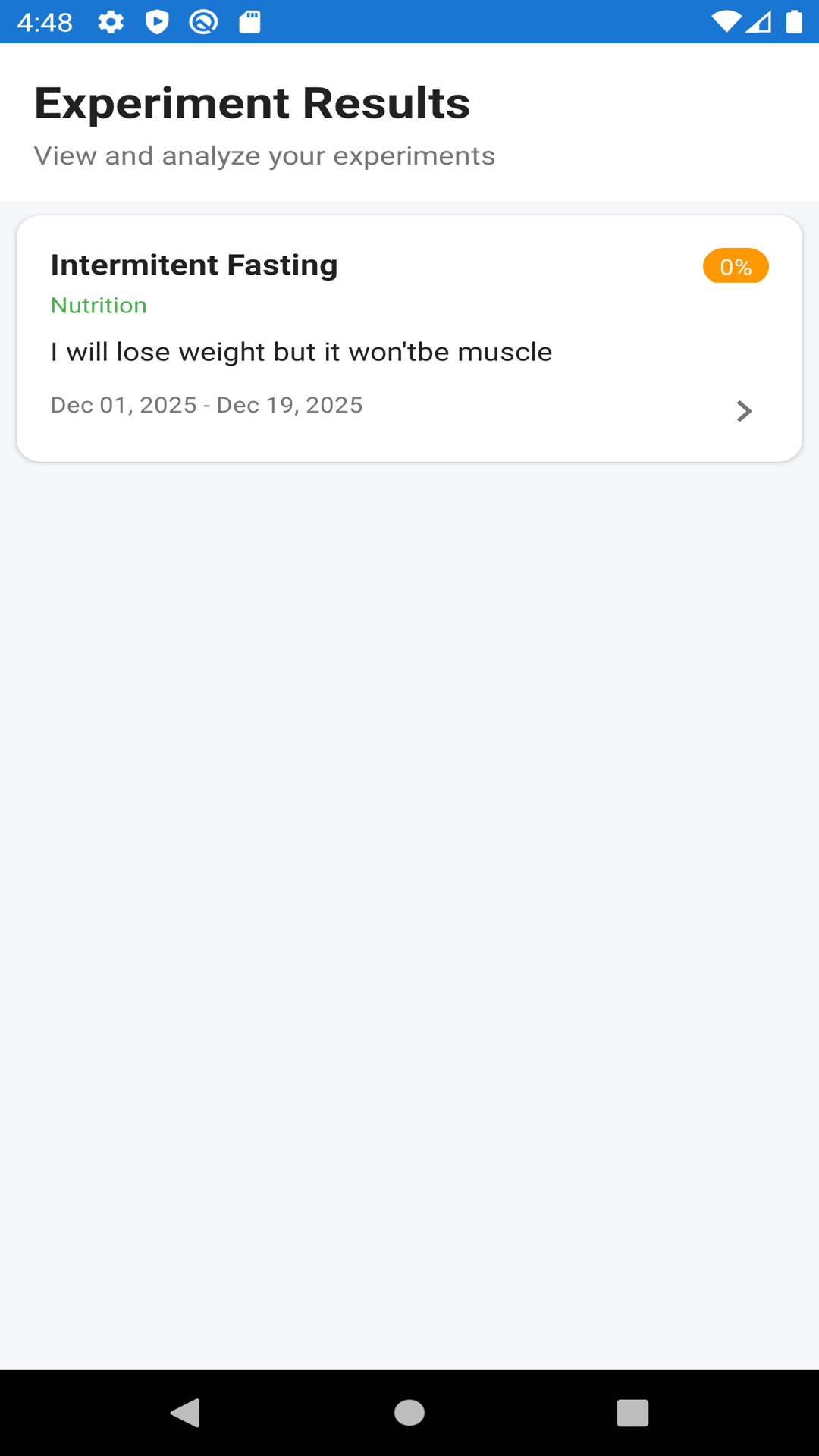Open the recent apps view
Screen dimensions: 819x1456
click(632, 1413)
